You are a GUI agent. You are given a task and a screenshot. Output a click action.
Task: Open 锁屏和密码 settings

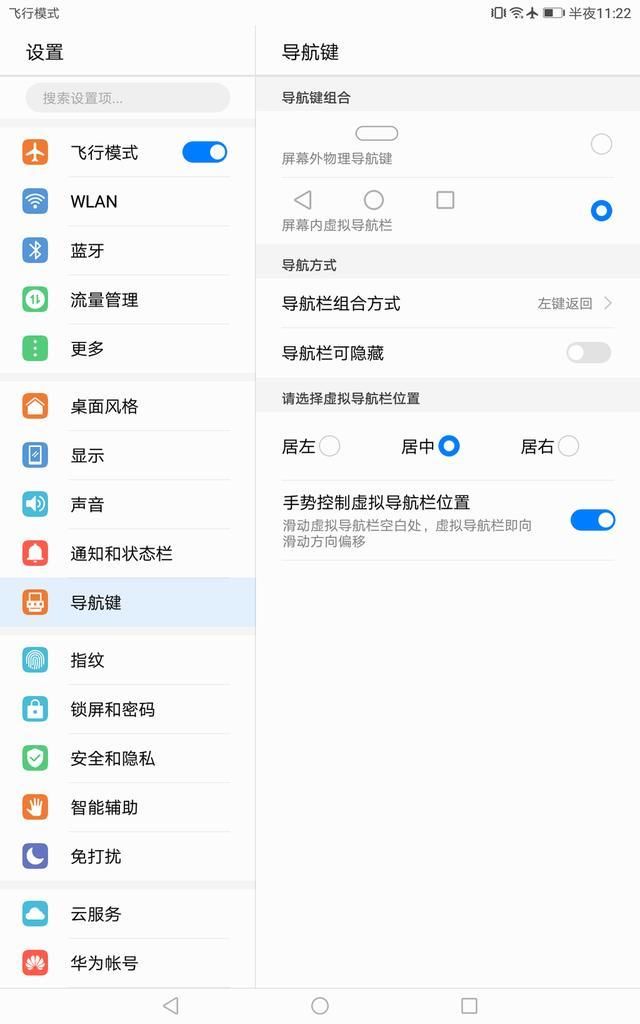(x=128, y=709)
